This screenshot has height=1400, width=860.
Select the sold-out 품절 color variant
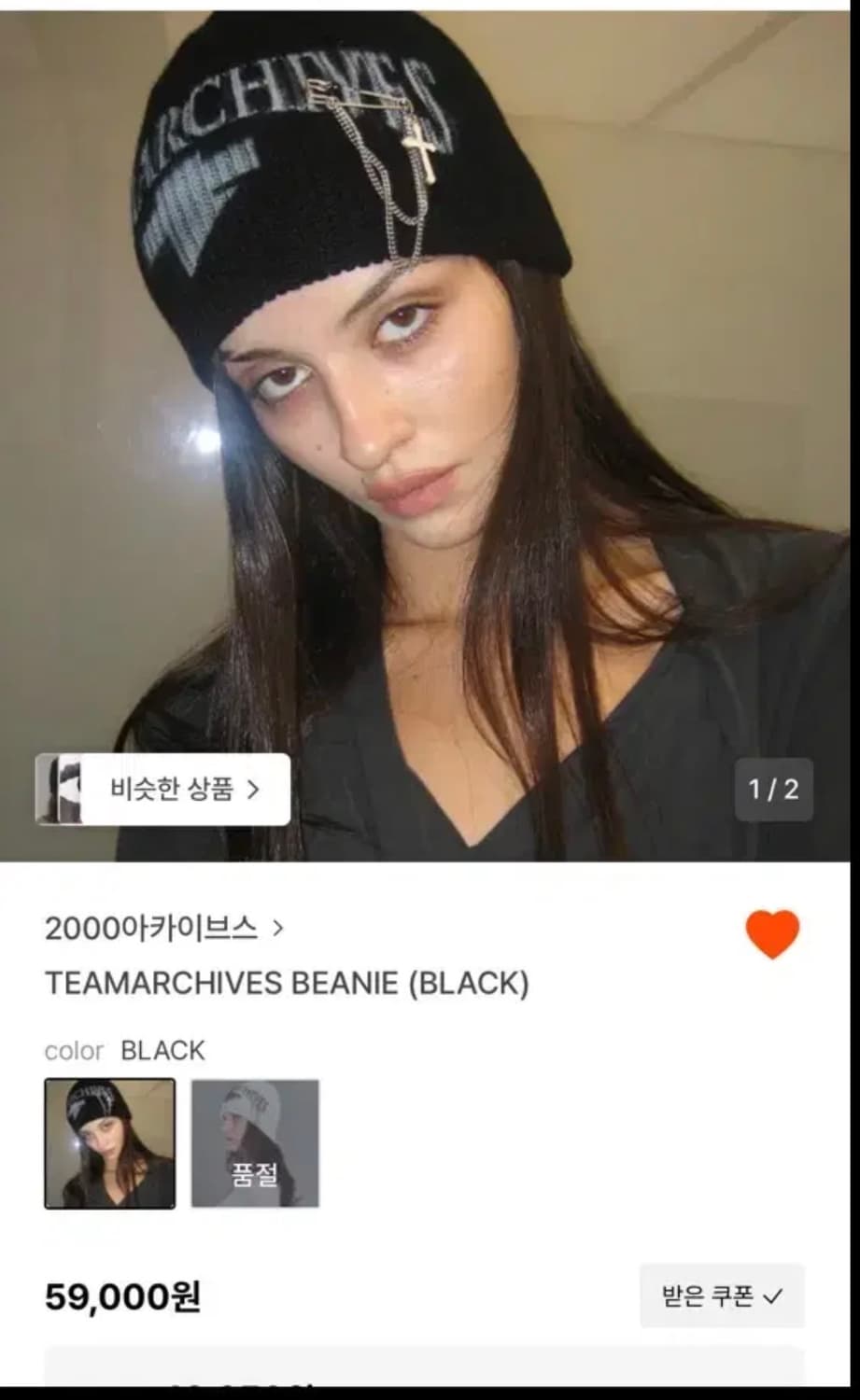[x=256, y=1144]
